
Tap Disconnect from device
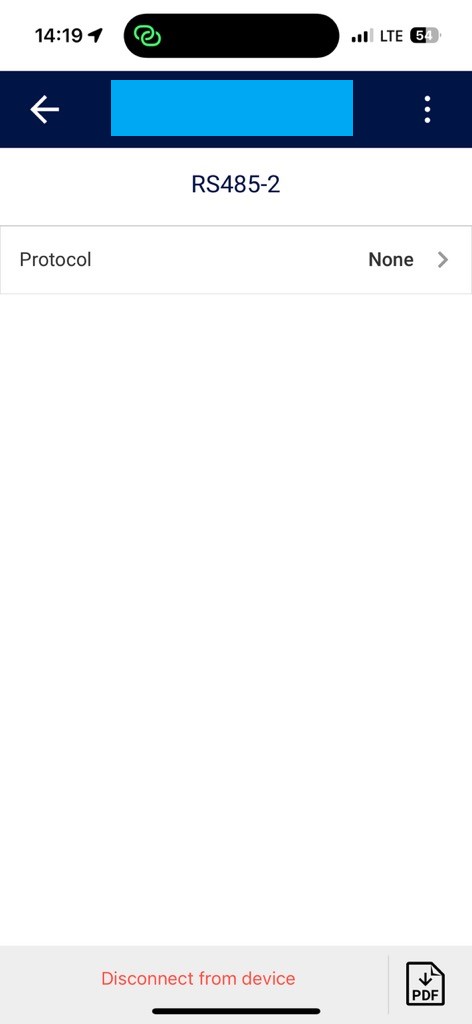tap(198, 978)
